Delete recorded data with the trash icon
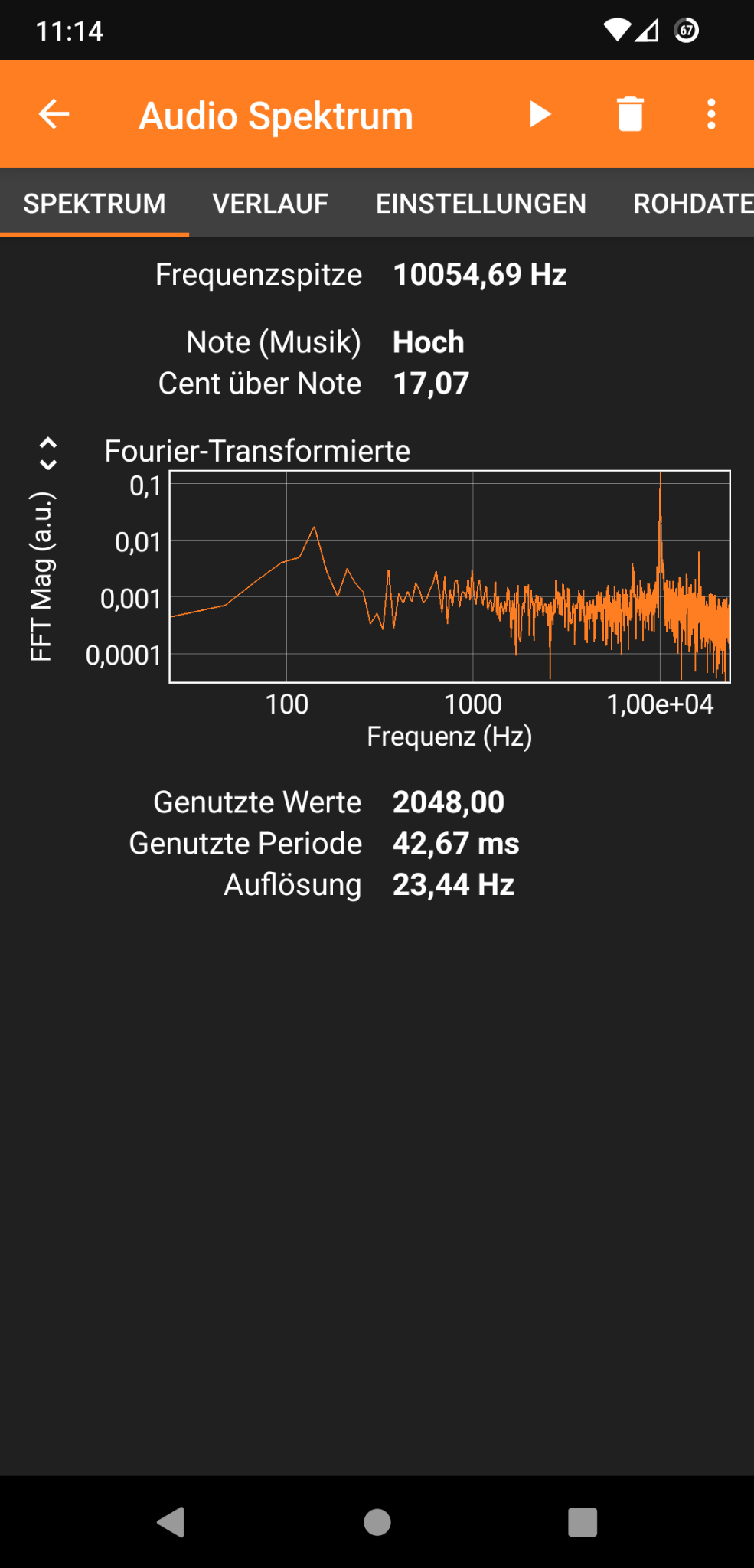 [x=630, y=114]
